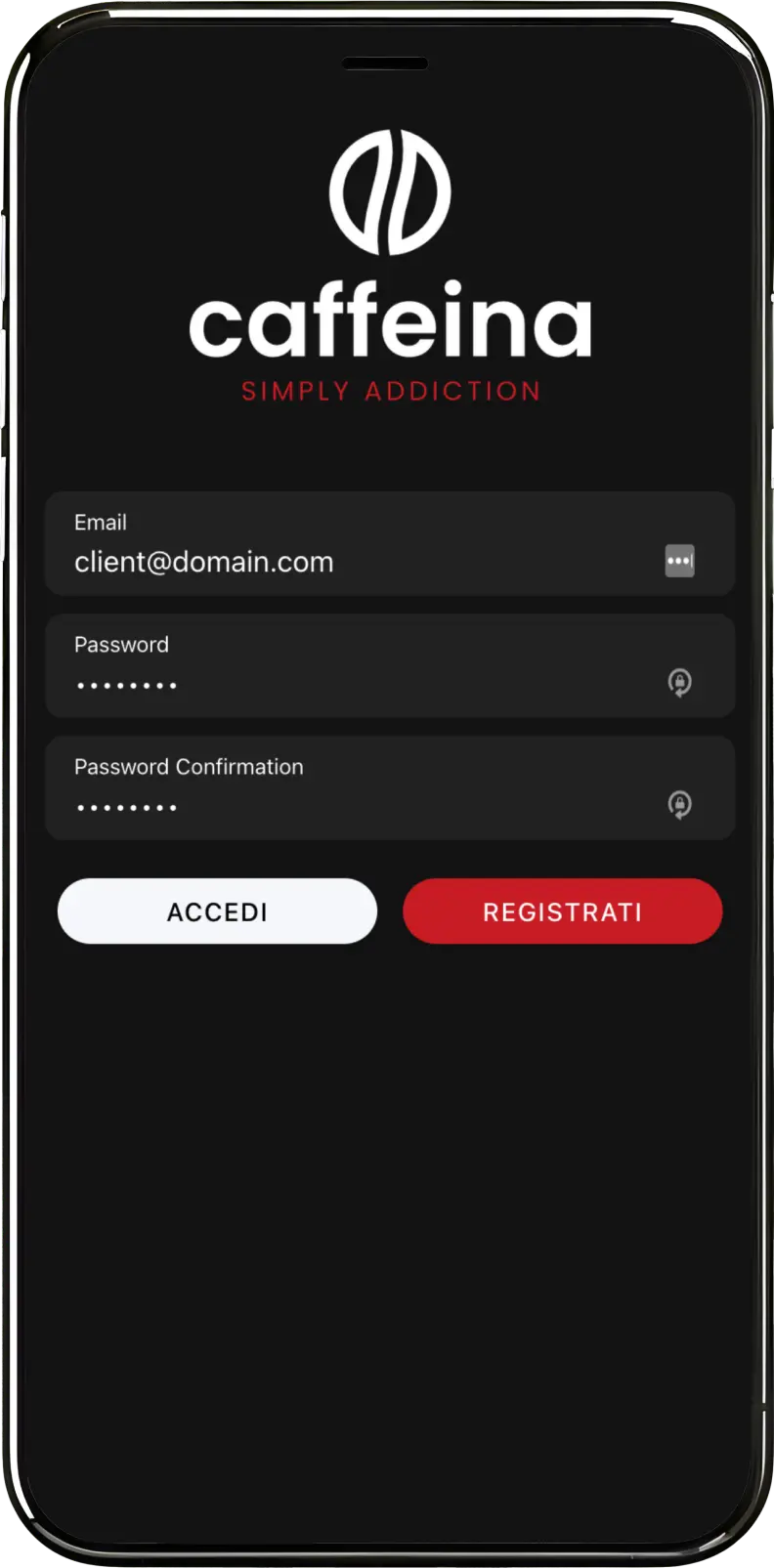Viewport: 774px width, 1568px height.
Task: Open the password manager icon in Email
Action: click(679, 561)
